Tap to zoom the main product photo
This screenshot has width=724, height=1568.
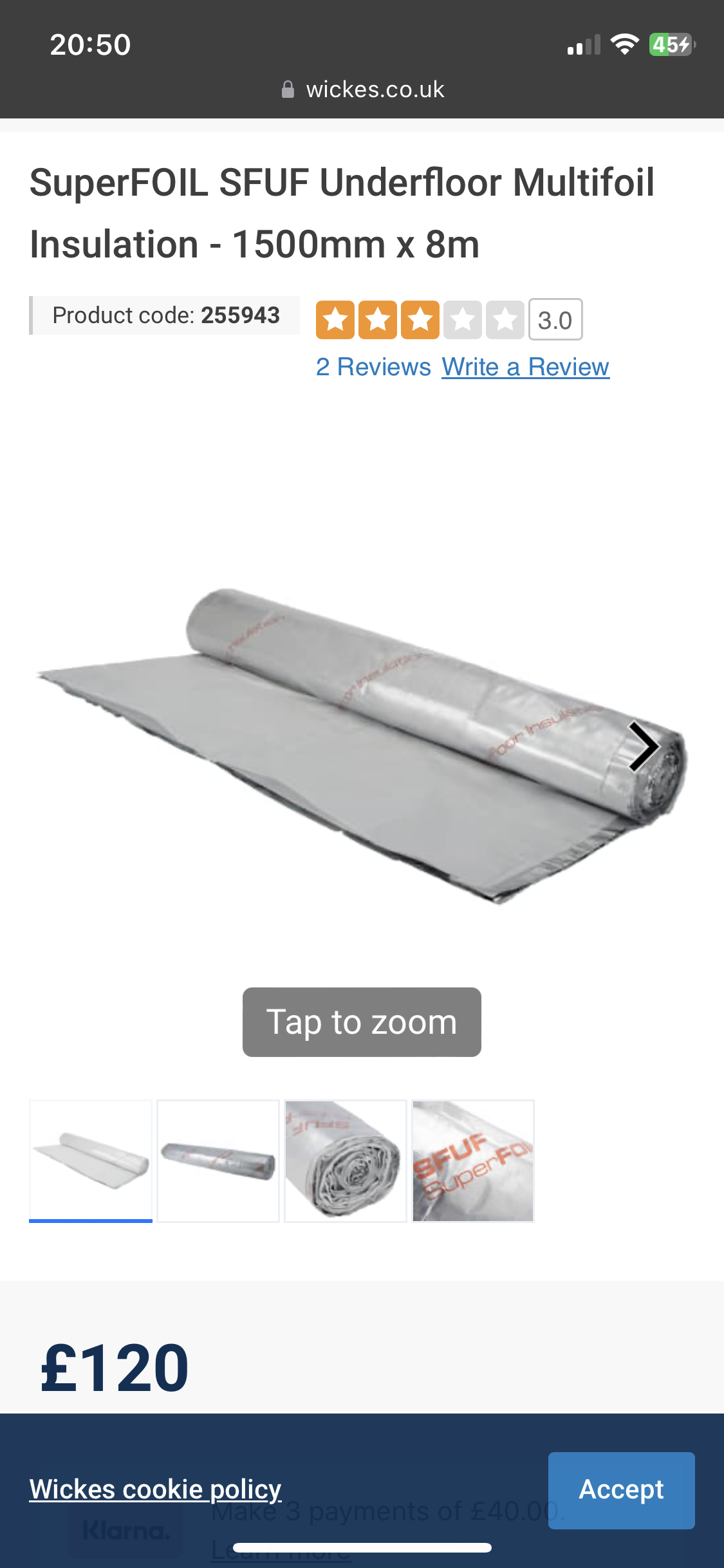362,1022
